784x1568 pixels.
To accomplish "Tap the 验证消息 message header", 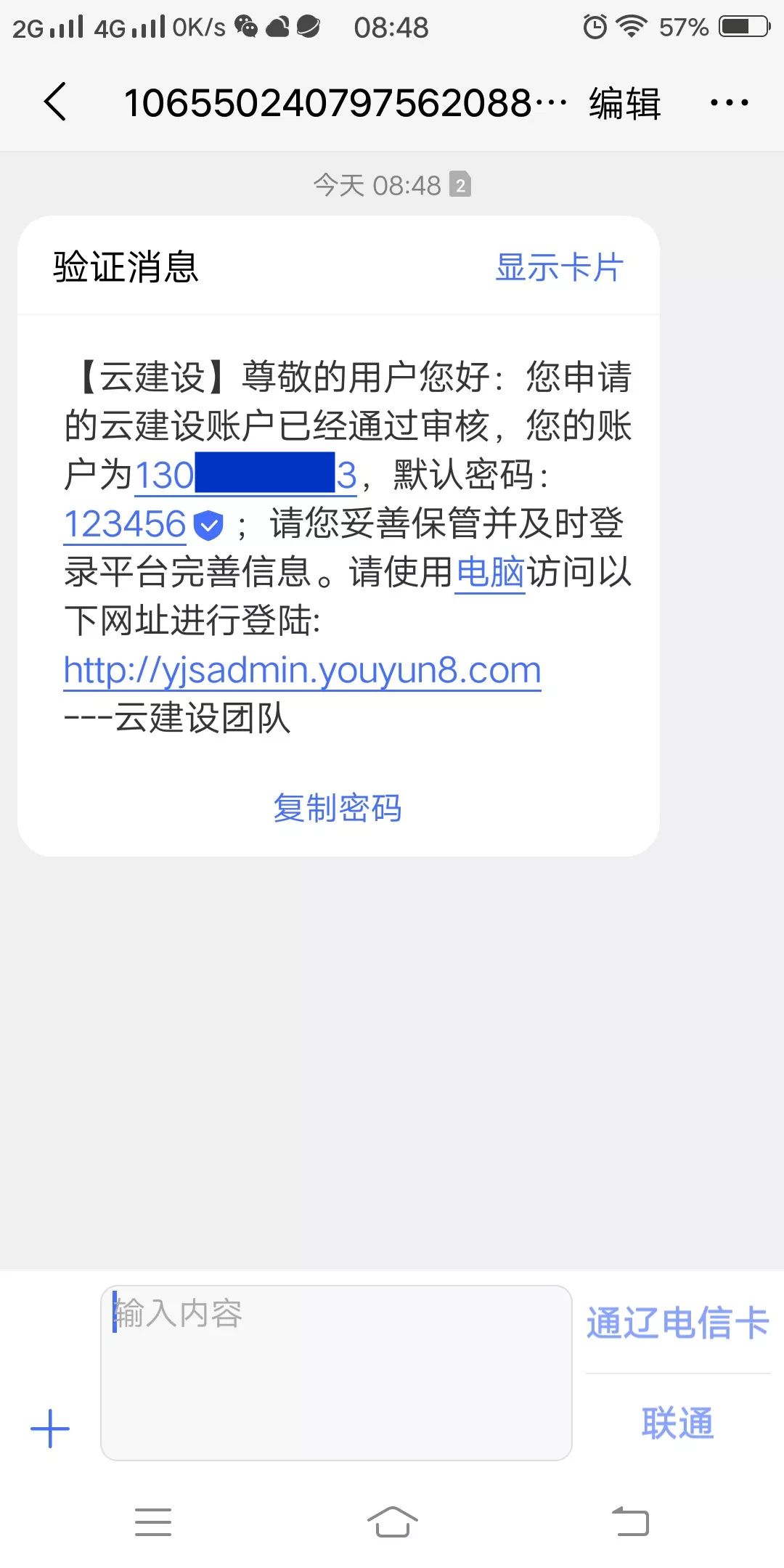I will [126, 268].
